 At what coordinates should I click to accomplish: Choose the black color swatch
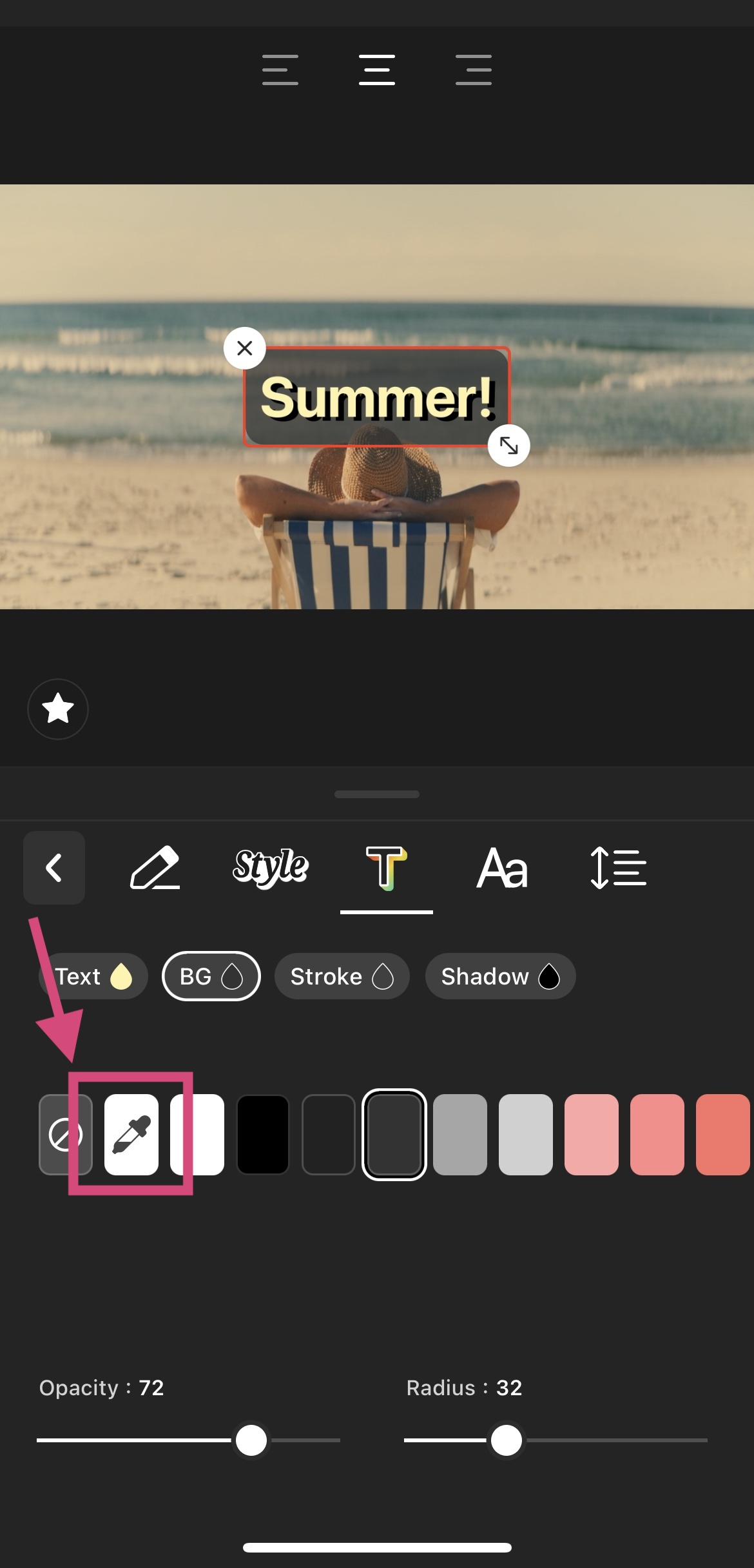pyautogui.click(x=263, y=1135)
